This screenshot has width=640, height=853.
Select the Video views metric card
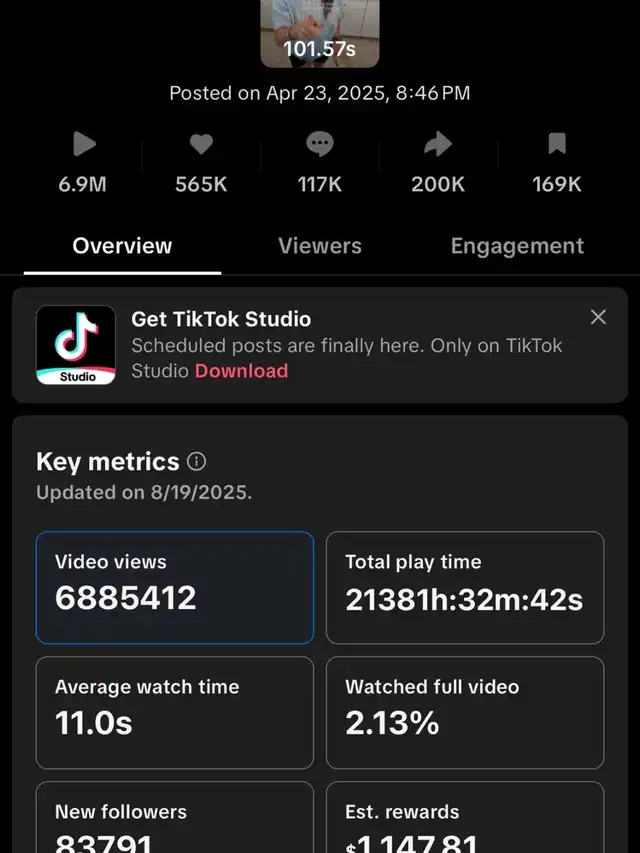(175, 587)
